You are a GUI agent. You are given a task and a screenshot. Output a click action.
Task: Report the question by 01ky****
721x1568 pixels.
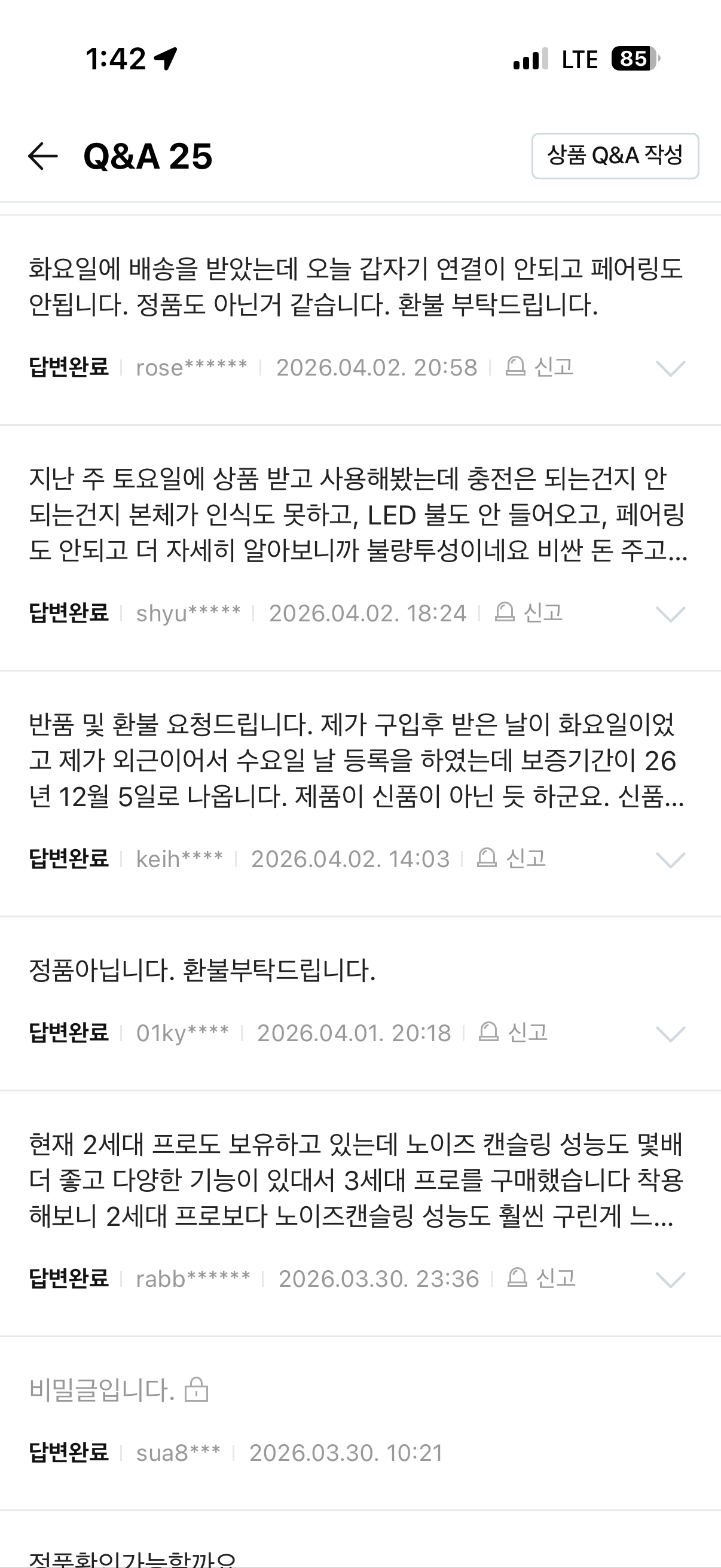click(513, 1032)
